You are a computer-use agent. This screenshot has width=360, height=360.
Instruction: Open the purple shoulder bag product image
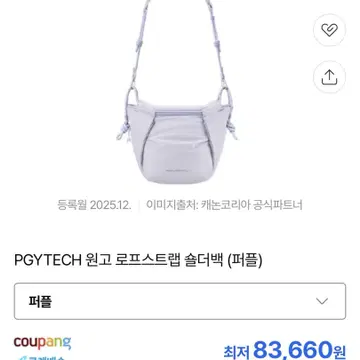tap(177, 93)
